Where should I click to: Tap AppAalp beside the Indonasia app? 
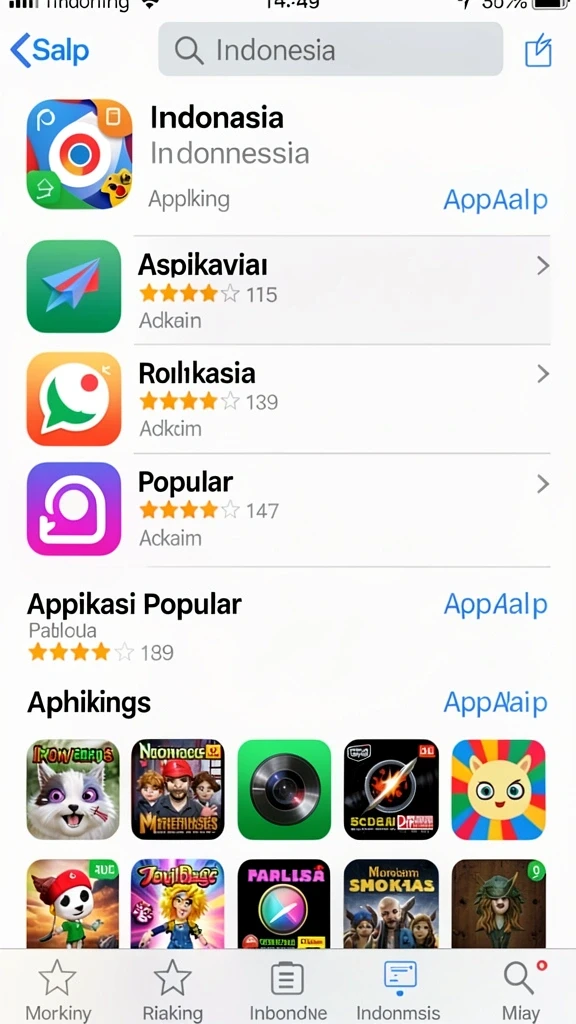click(x=496, y=200)
